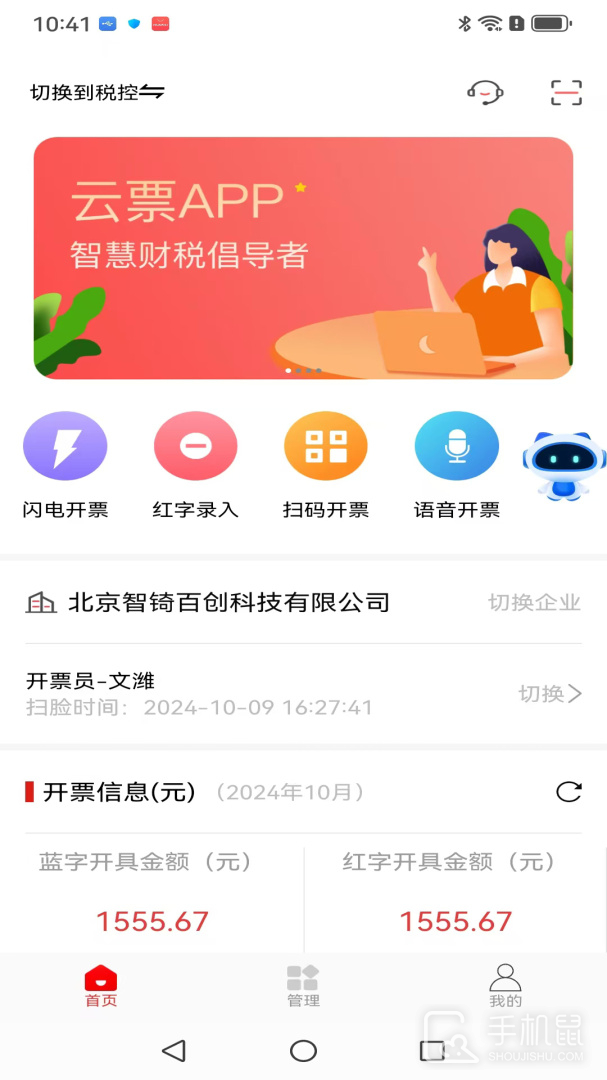
Task: Open the robot assistant icon
Action: point(564,465)
